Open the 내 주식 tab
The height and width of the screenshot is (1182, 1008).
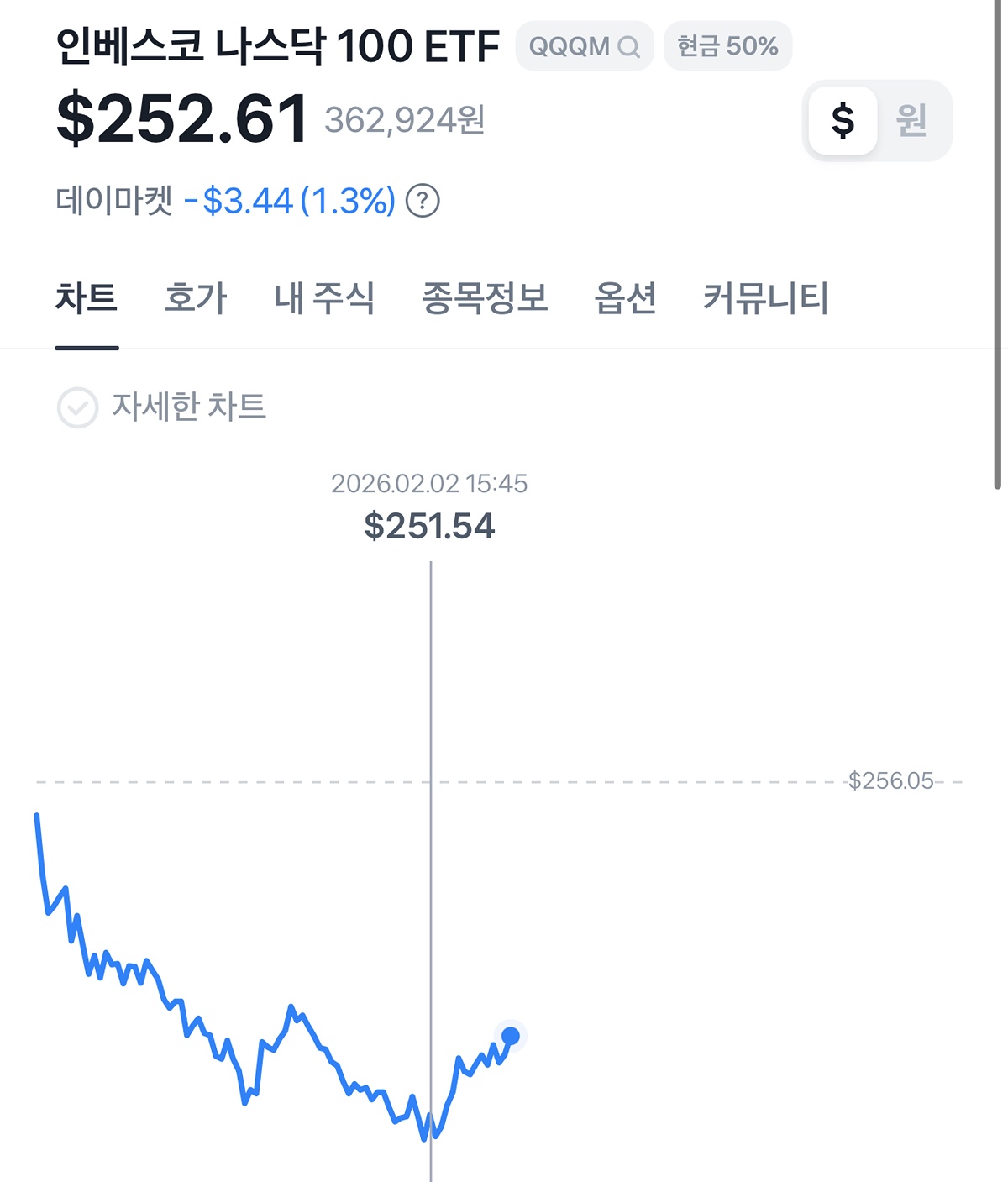(x=324, y=298)
